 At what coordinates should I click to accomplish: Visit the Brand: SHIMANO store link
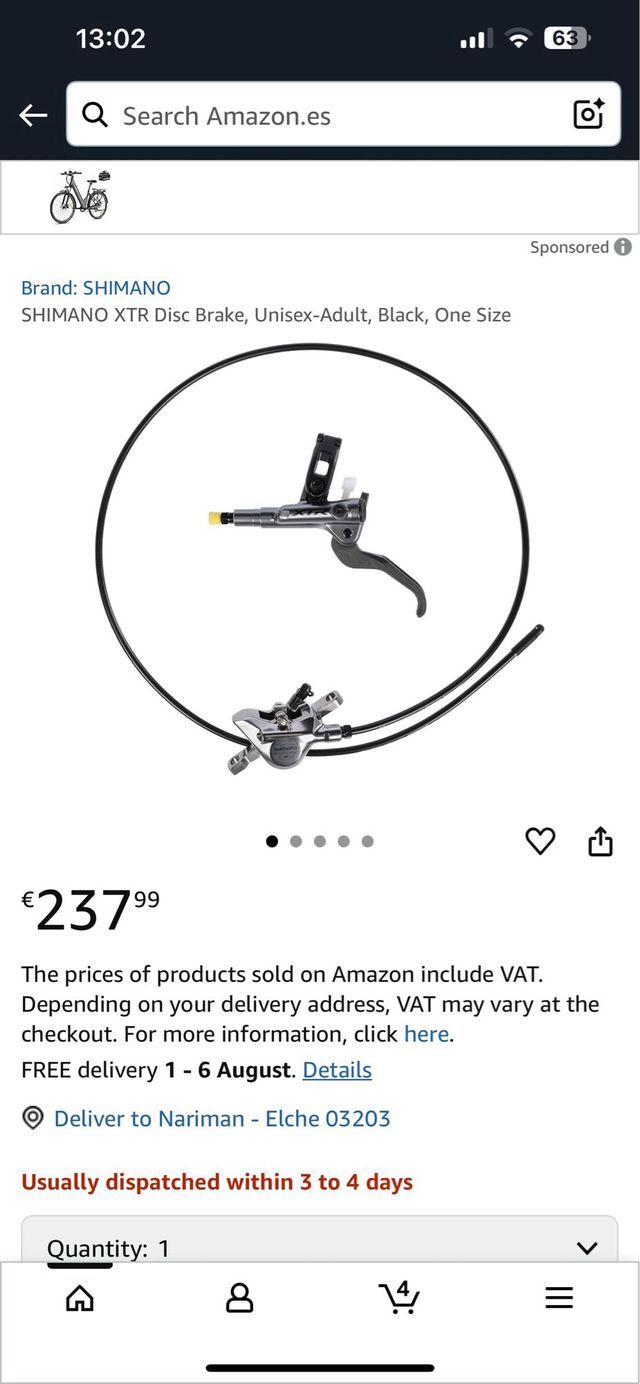click(96, 288)
